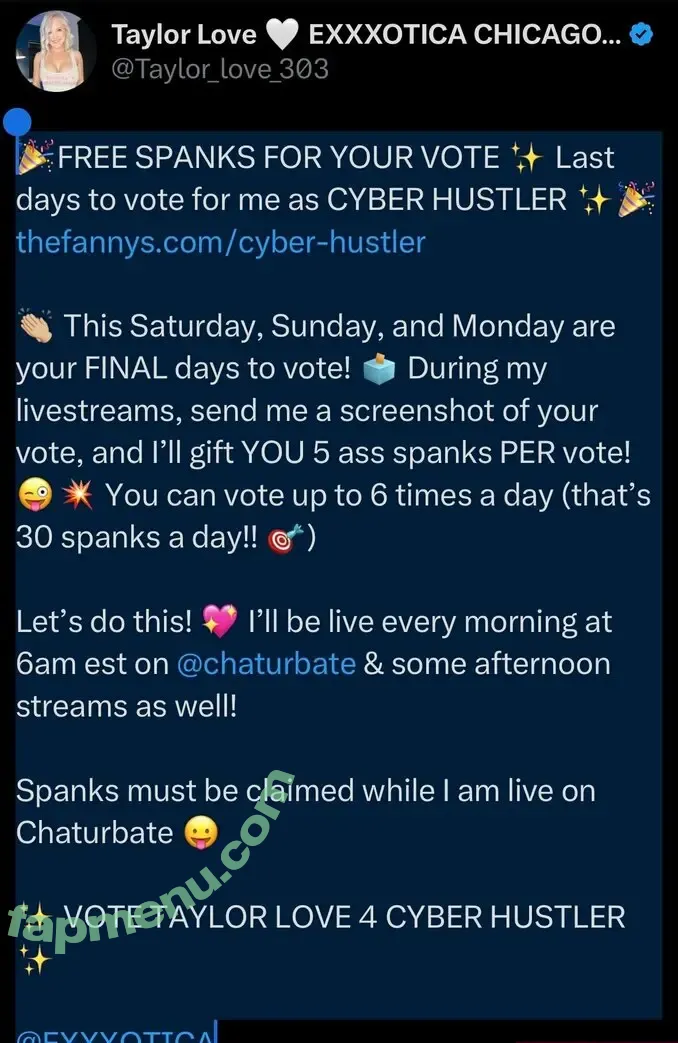Open the @chaturbate mention
The width and height of the screenshot is (678, 1043).
[266, 664]
